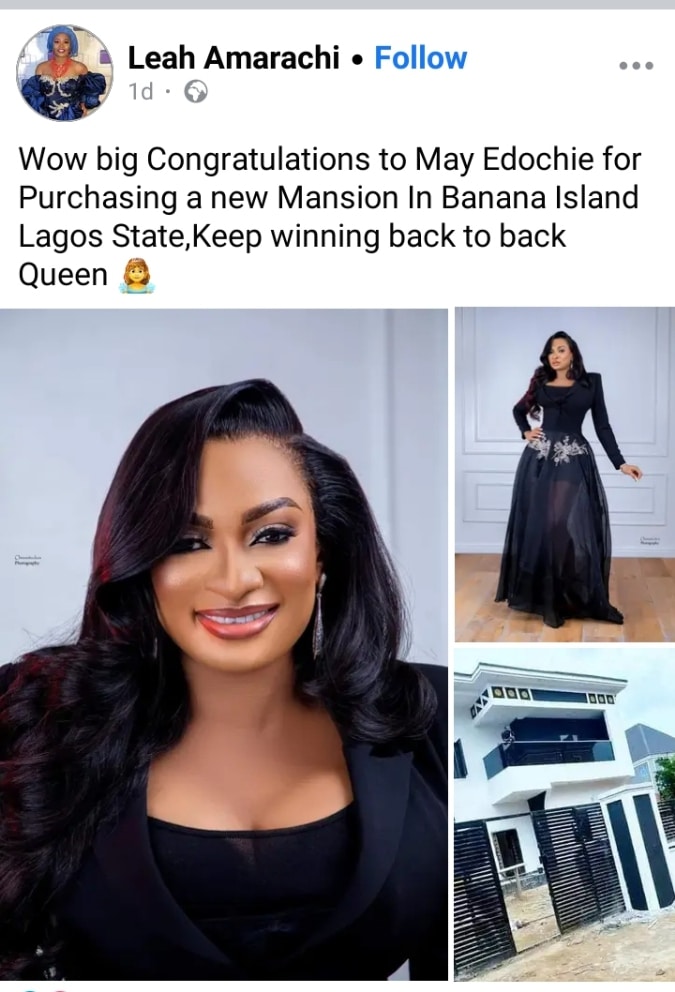Open Leah Amarachi's profile picture

pos(64,73)
